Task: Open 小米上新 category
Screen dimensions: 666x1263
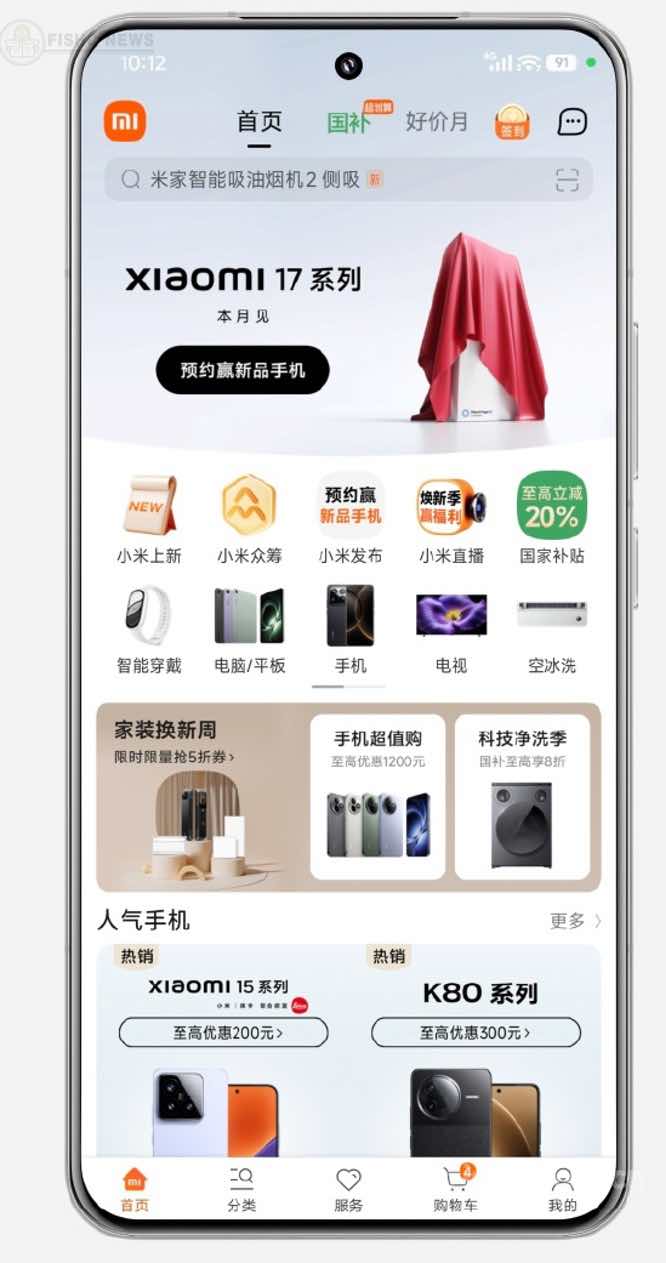Action: click(149, 520)
